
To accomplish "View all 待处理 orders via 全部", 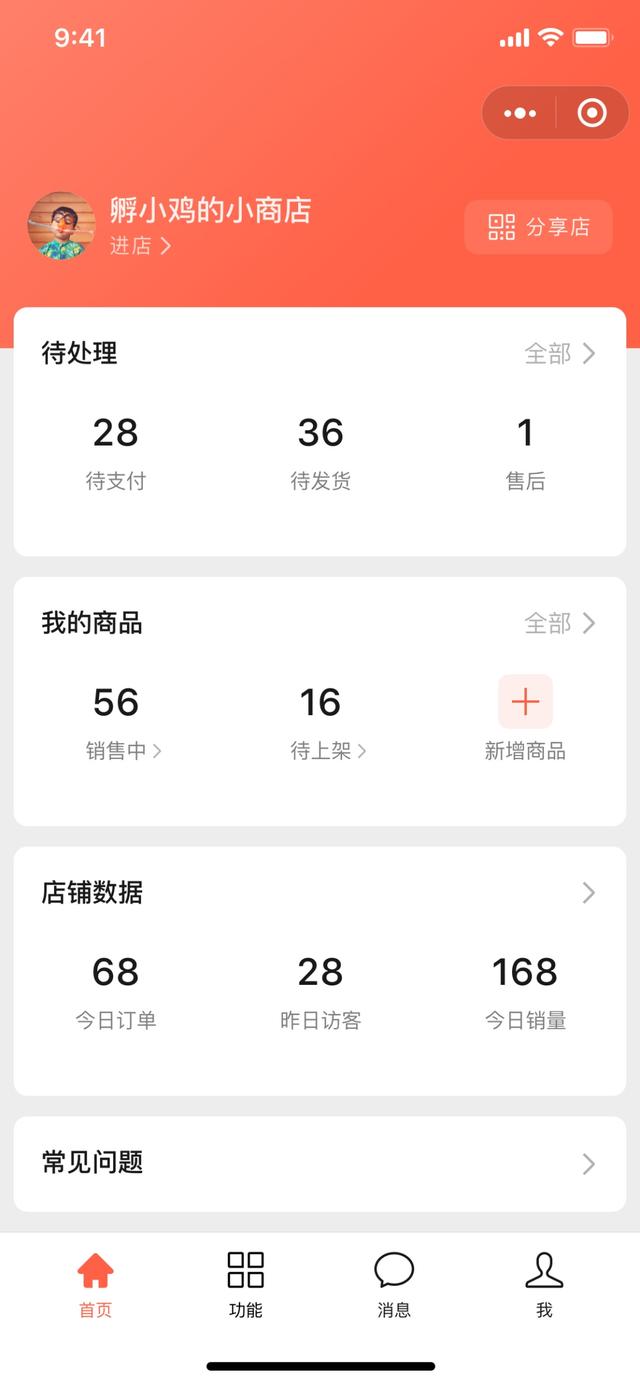I will (560, 353).
